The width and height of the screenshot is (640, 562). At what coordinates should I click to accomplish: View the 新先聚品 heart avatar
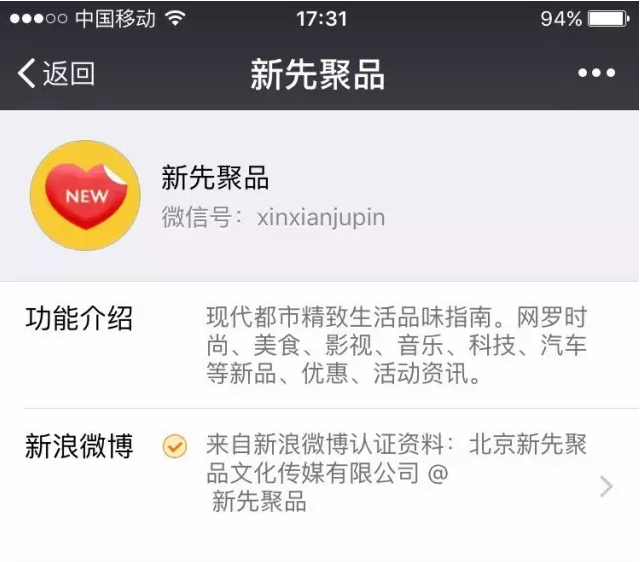(86, 195)
